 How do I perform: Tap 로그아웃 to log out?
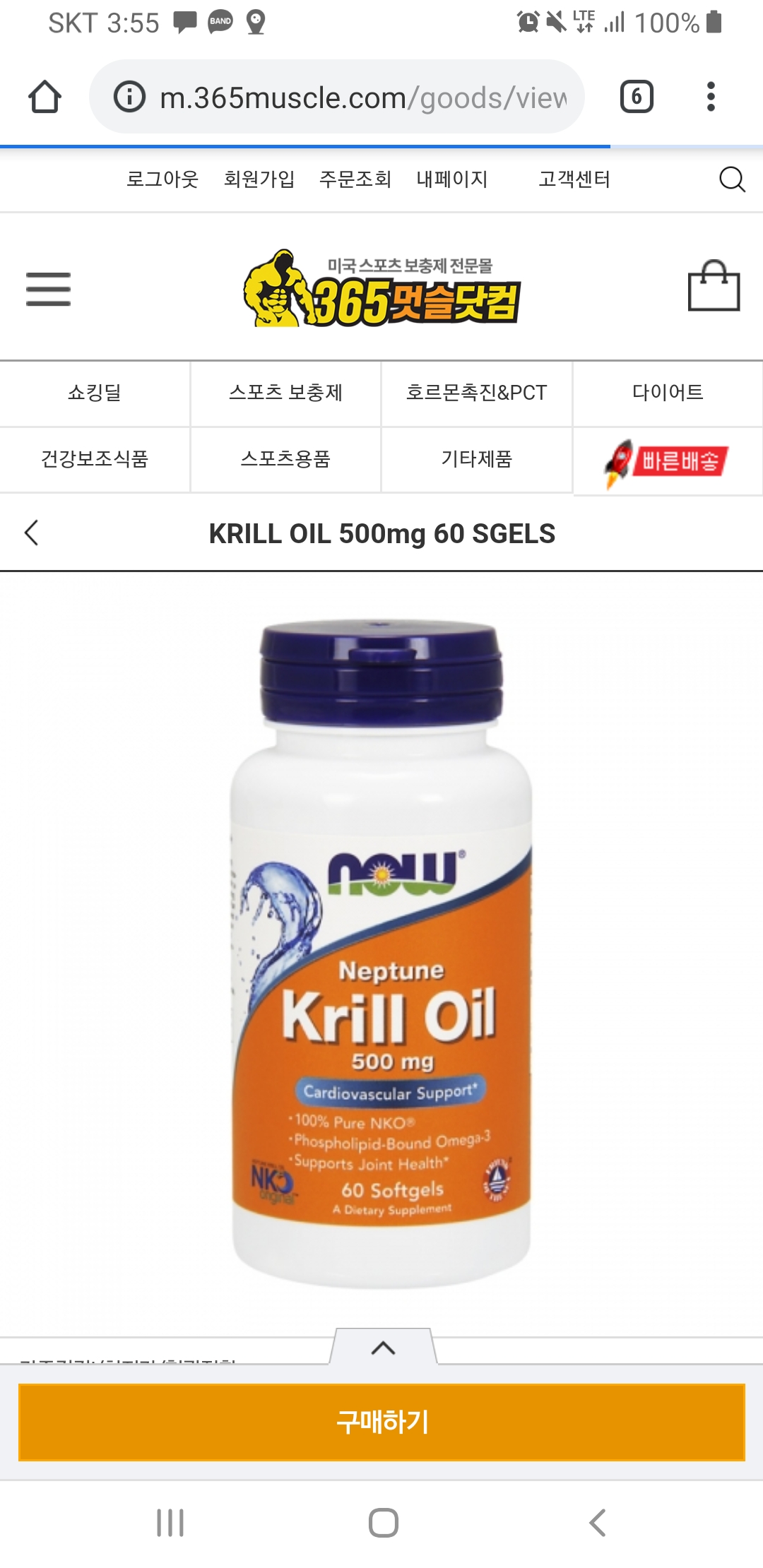tap(162, 179)
